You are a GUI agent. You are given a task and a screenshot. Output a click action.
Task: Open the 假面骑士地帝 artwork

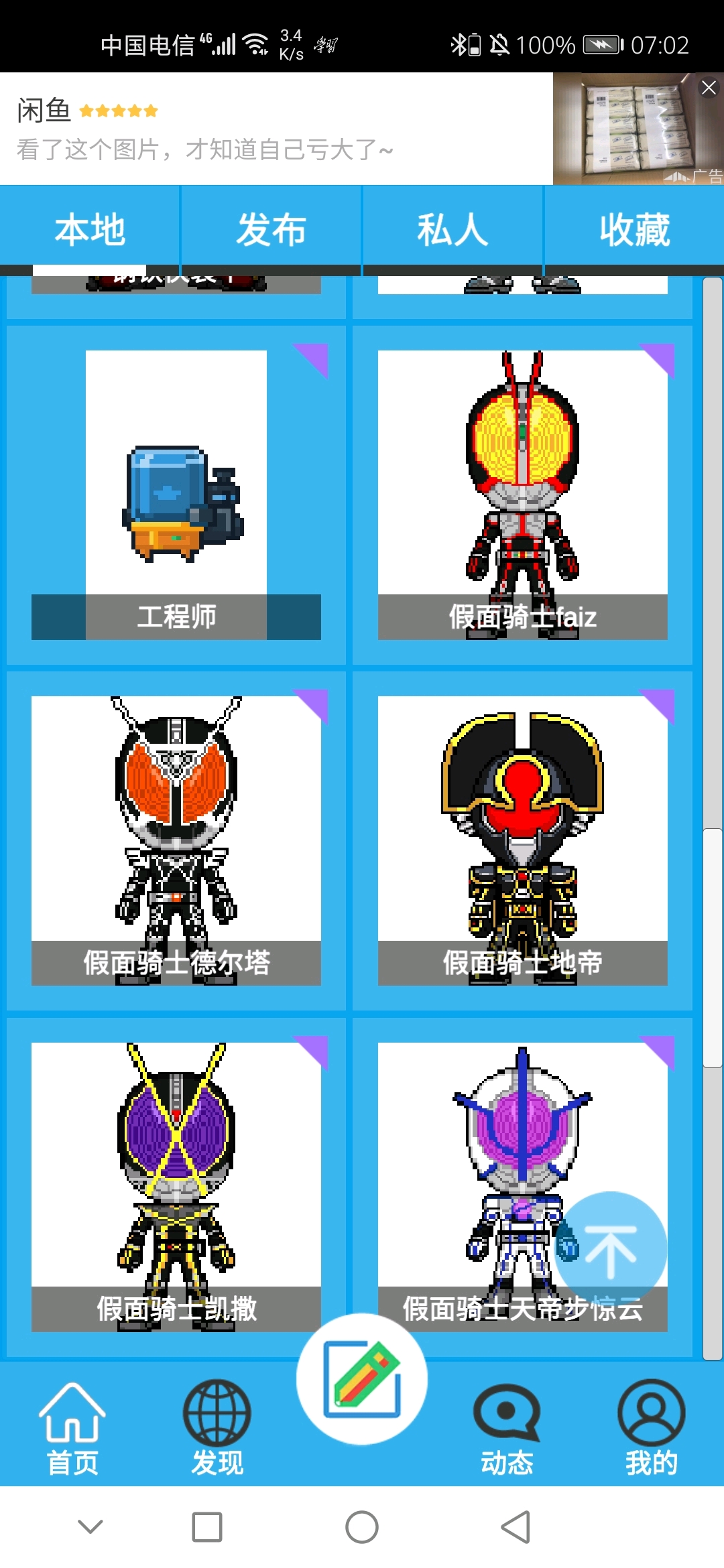point(522,841)
